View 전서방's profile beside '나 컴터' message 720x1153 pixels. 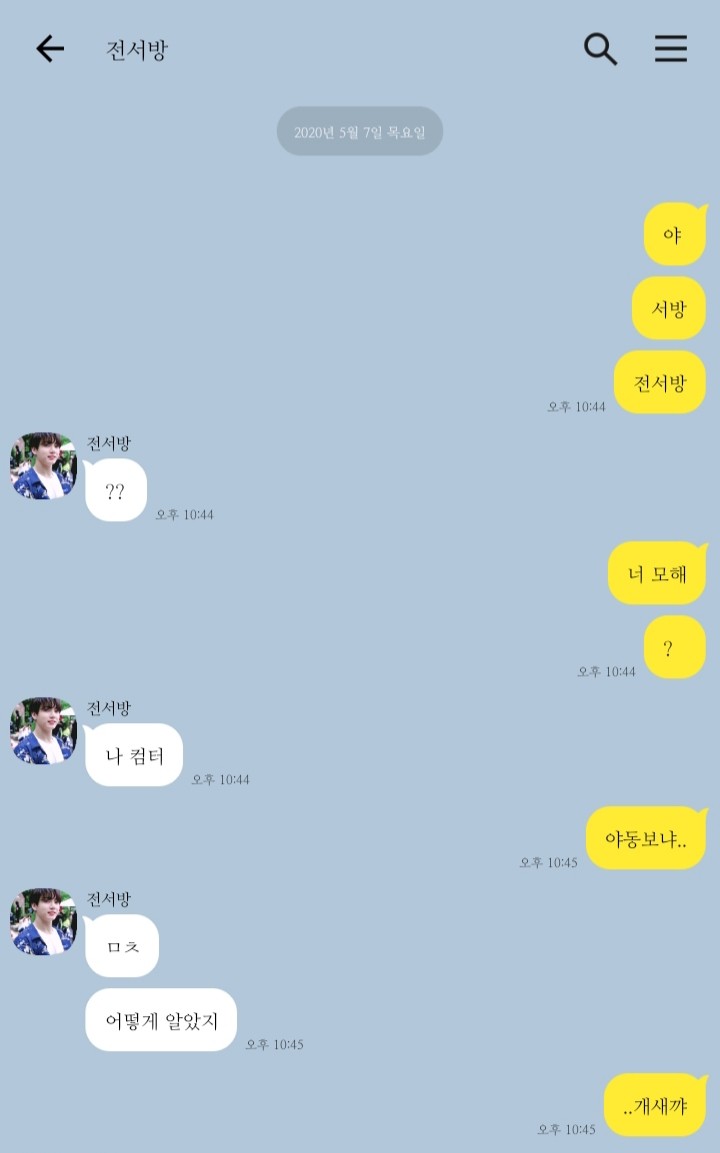(x=43, y=731)
